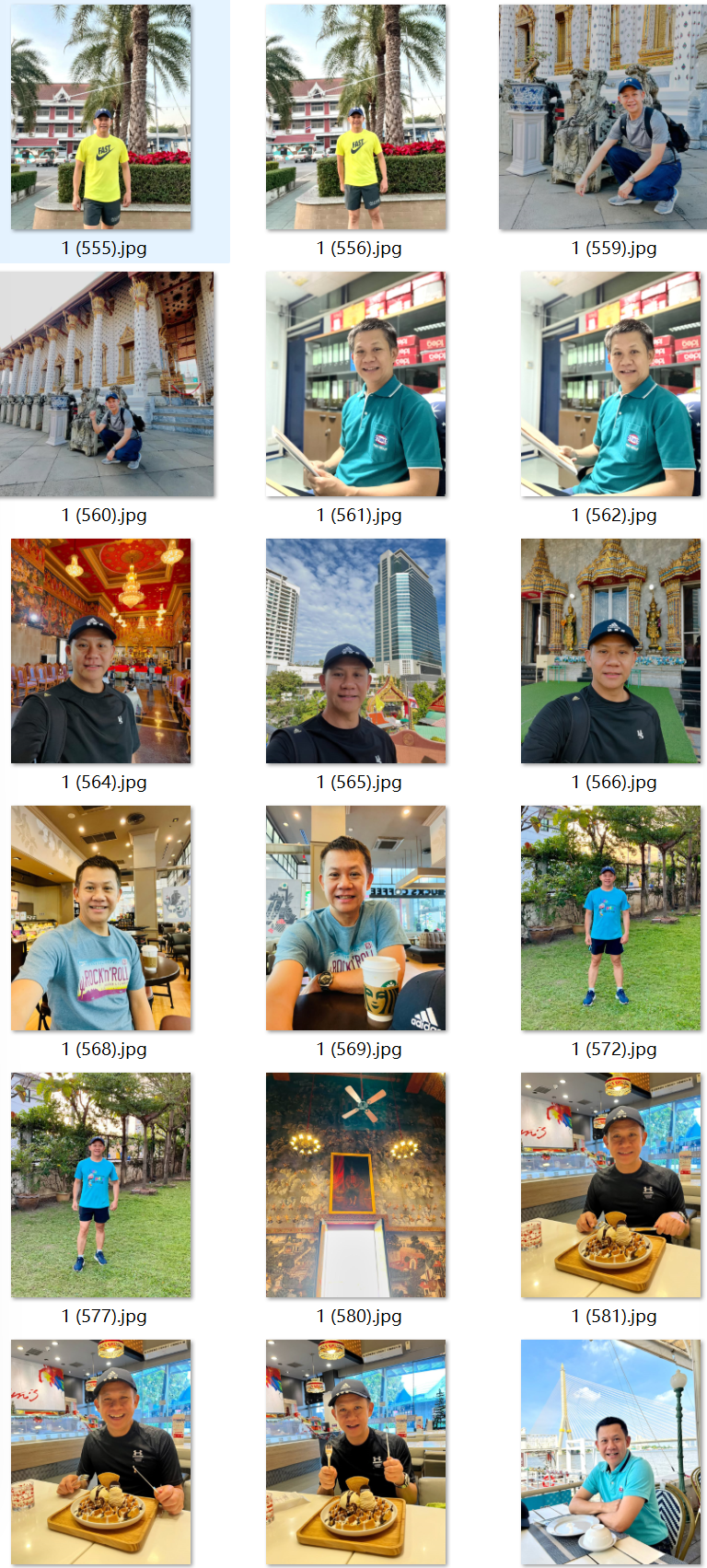
Task: Select file 1 (580).jpg
Action: [x=356, y=1185]
